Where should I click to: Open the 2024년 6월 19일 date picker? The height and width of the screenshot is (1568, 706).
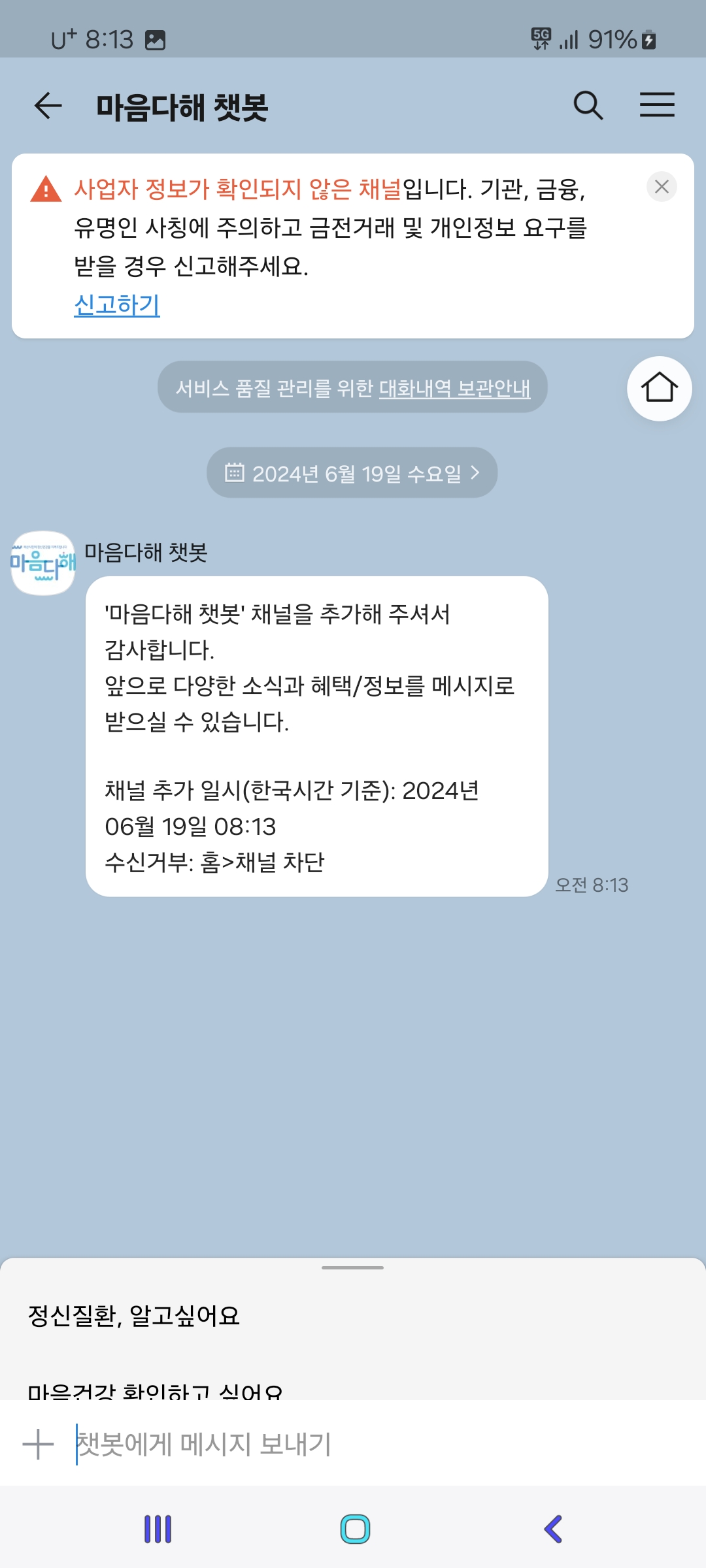coord(352,472)
